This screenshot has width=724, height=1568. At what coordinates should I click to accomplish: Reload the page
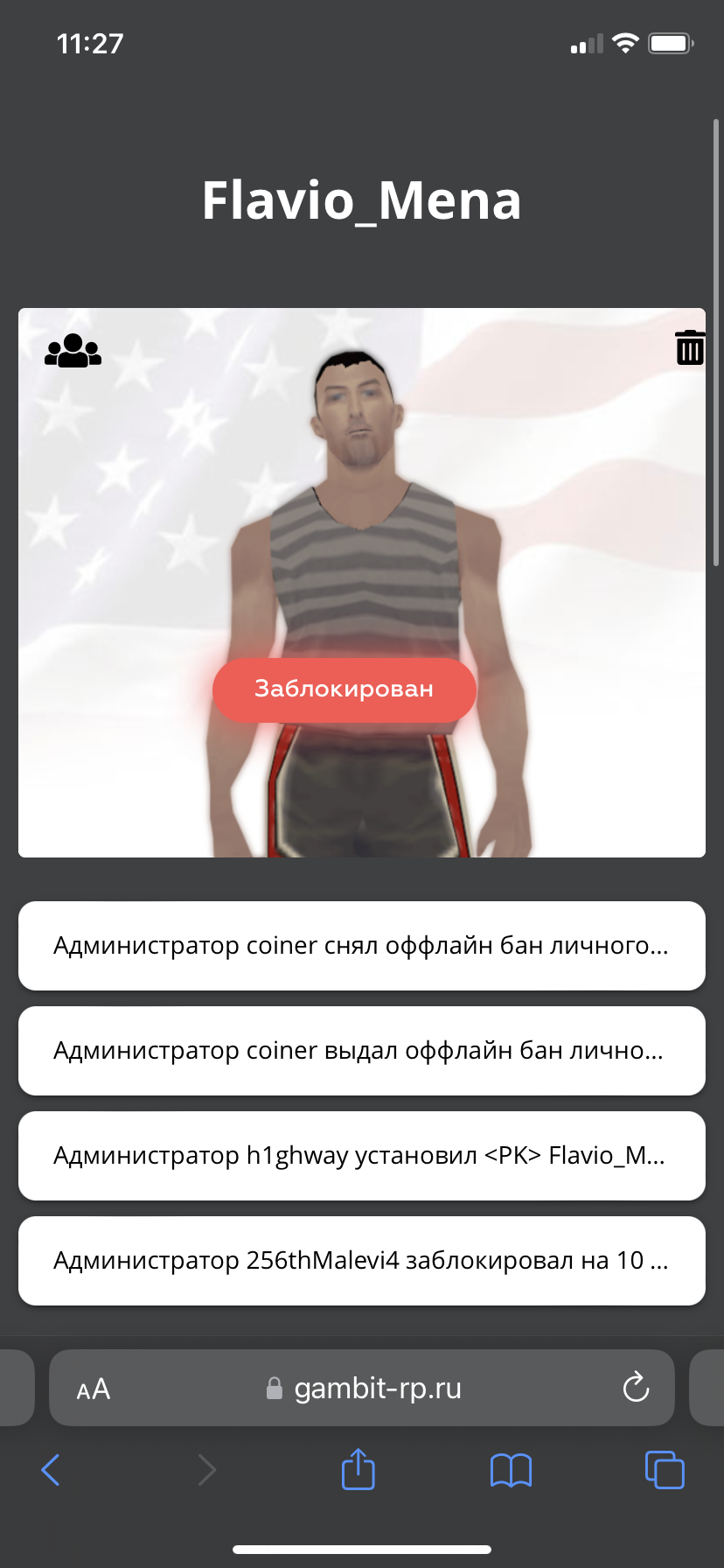[x=636, y=1388]
